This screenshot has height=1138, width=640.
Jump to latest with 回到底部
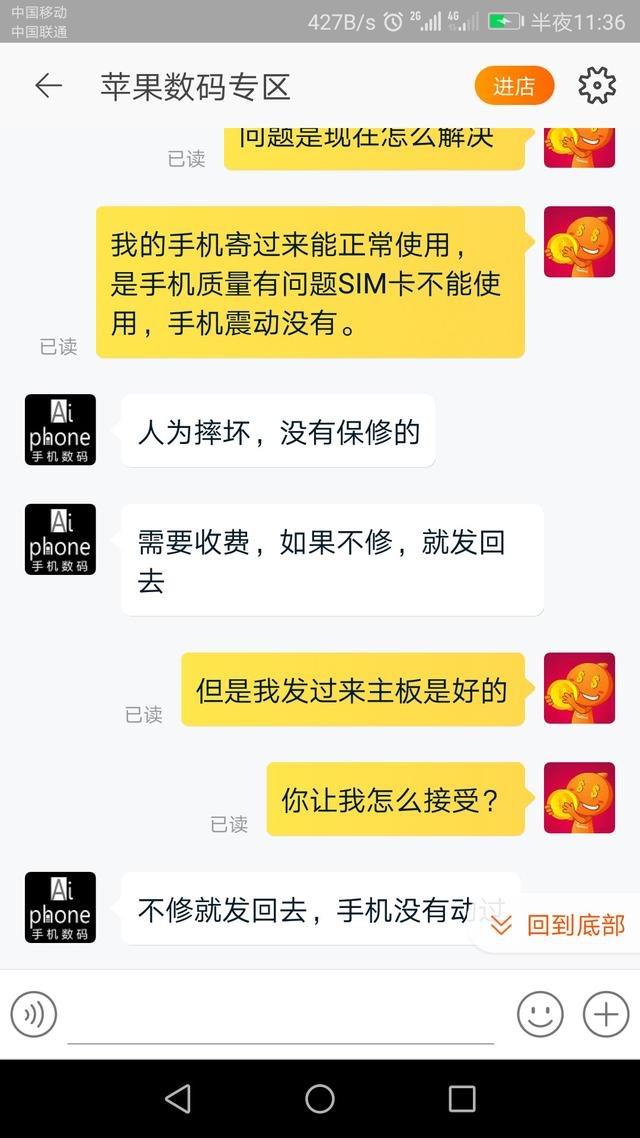(x=557, y=925)
